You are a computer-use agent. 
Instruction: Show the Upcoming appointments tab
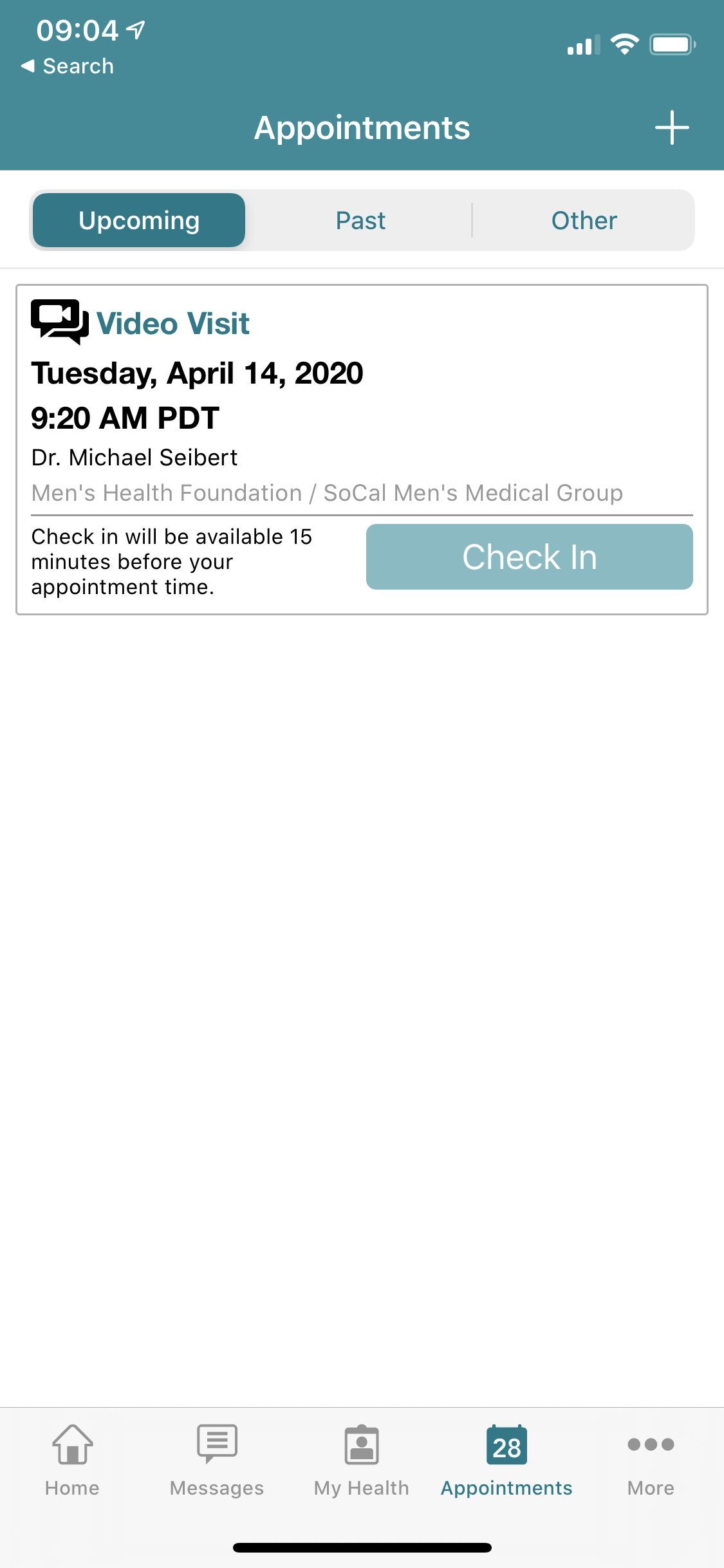[x=139, y=220]
